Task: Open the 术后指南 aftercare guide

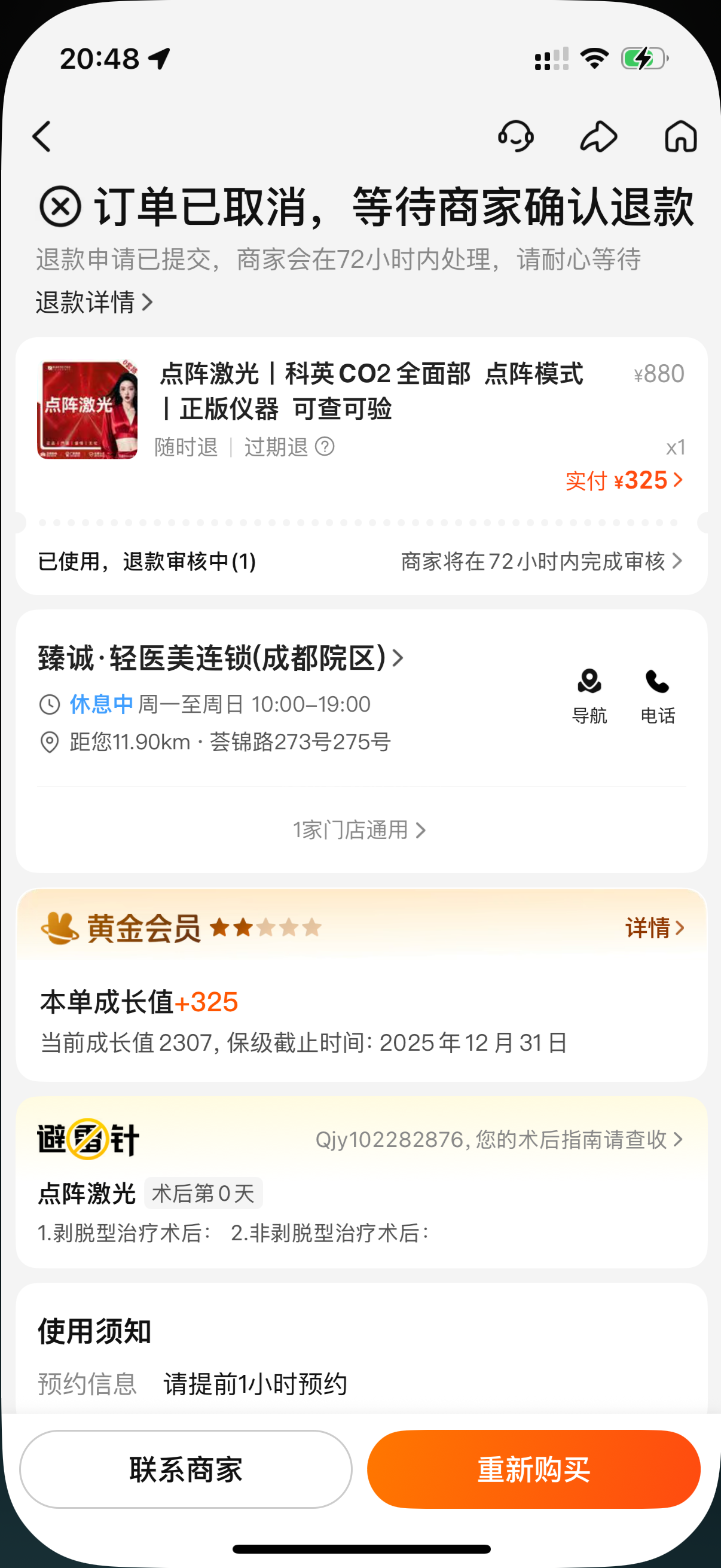Action: click(499, 1140)
